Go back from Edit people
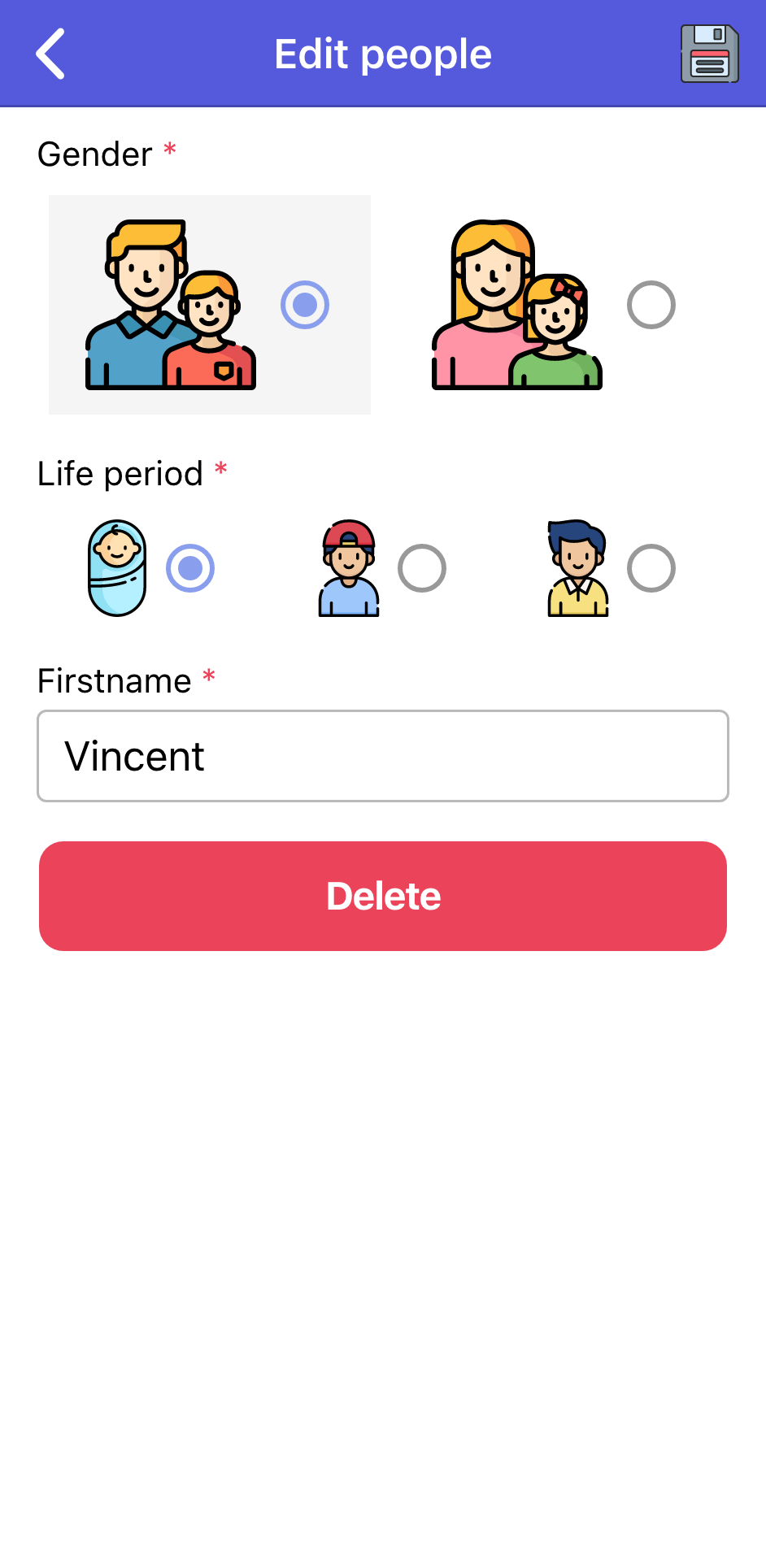The height and width of the screenshot is (1568, 766). pyautogui.click(x=50, y=54)
